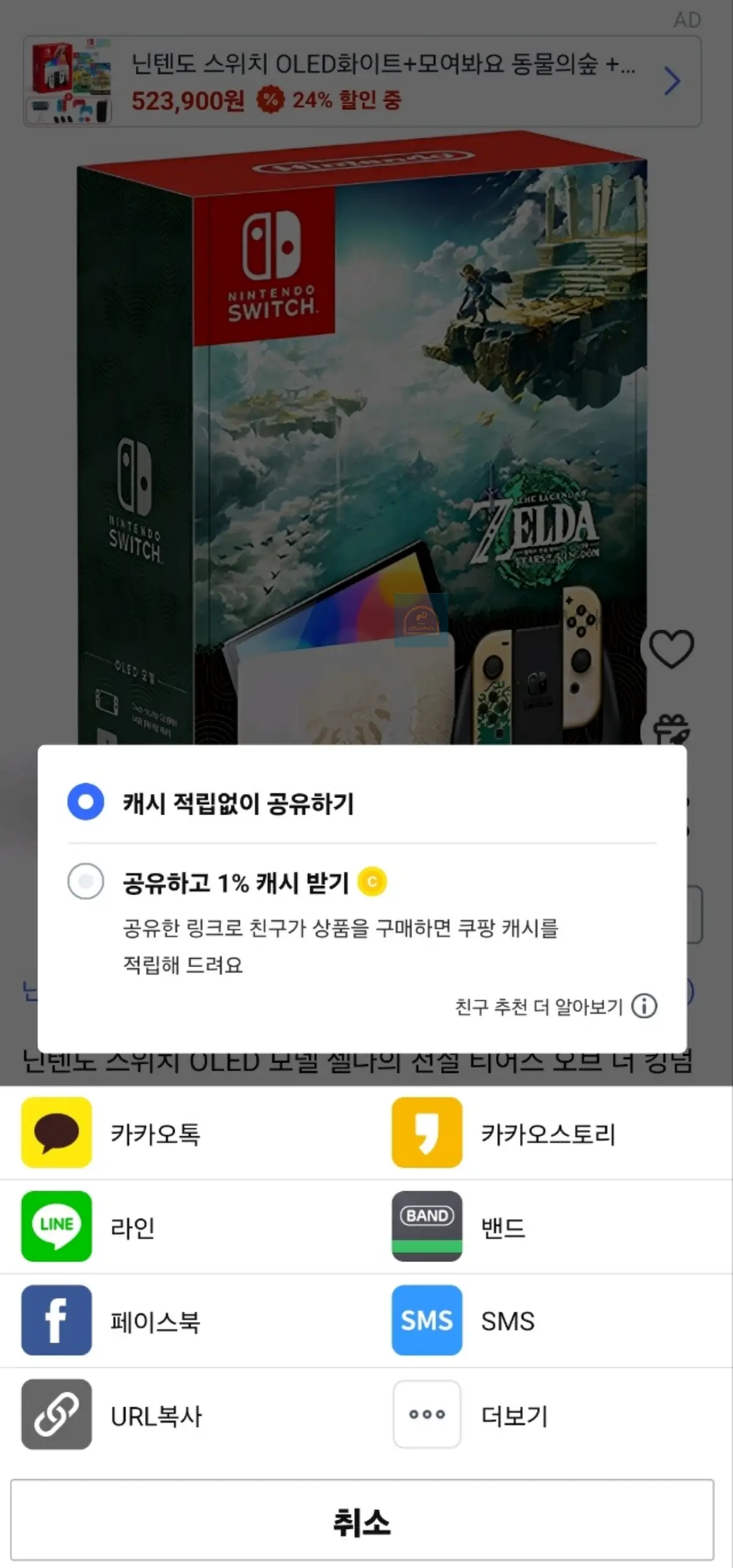Tap the Facebook share icon
This screenshot has height=1568, width=733.
coord(56,1319)
